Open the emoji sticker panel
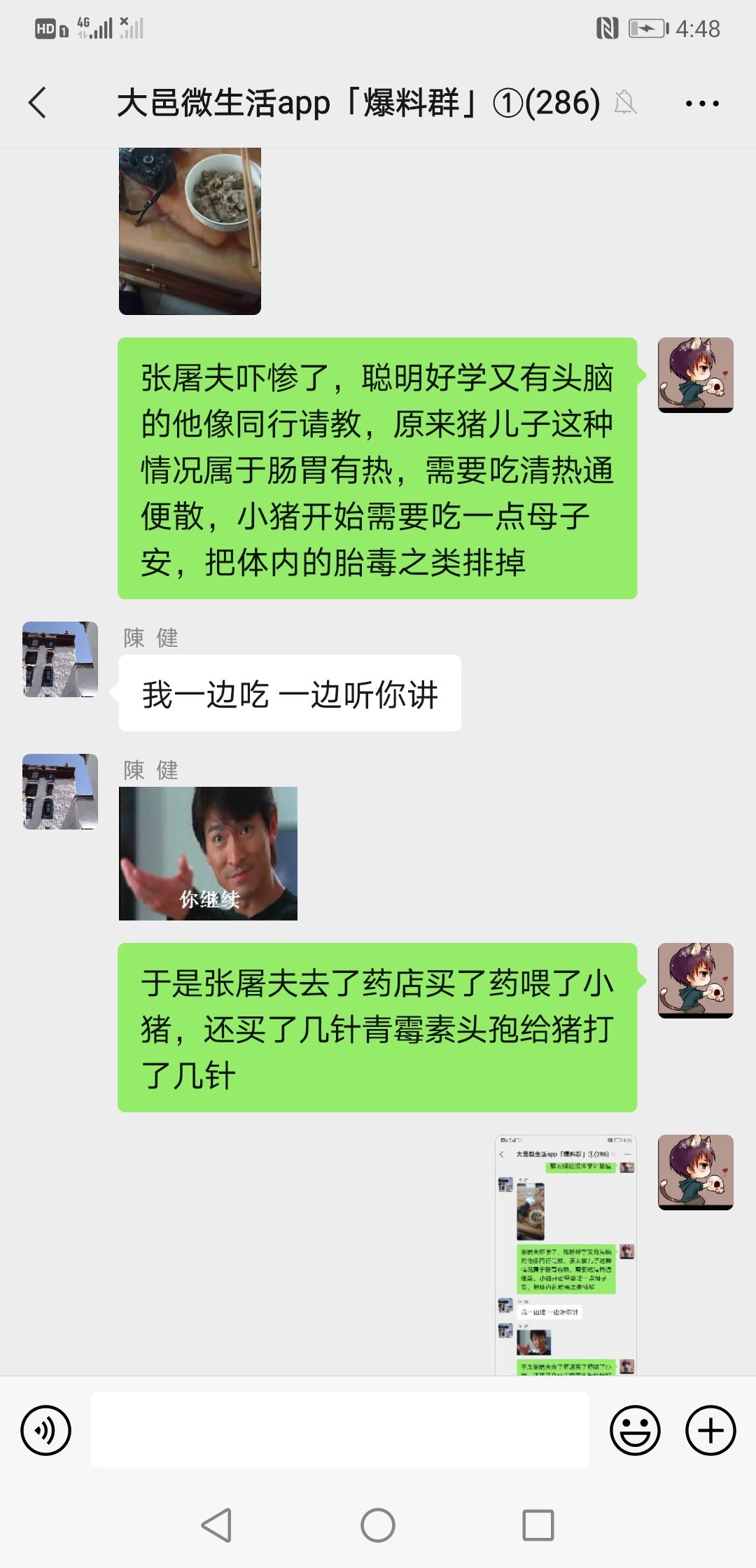Viewport: 756px width, 1568px height. pyautogui.click(x=635, y=1430)
